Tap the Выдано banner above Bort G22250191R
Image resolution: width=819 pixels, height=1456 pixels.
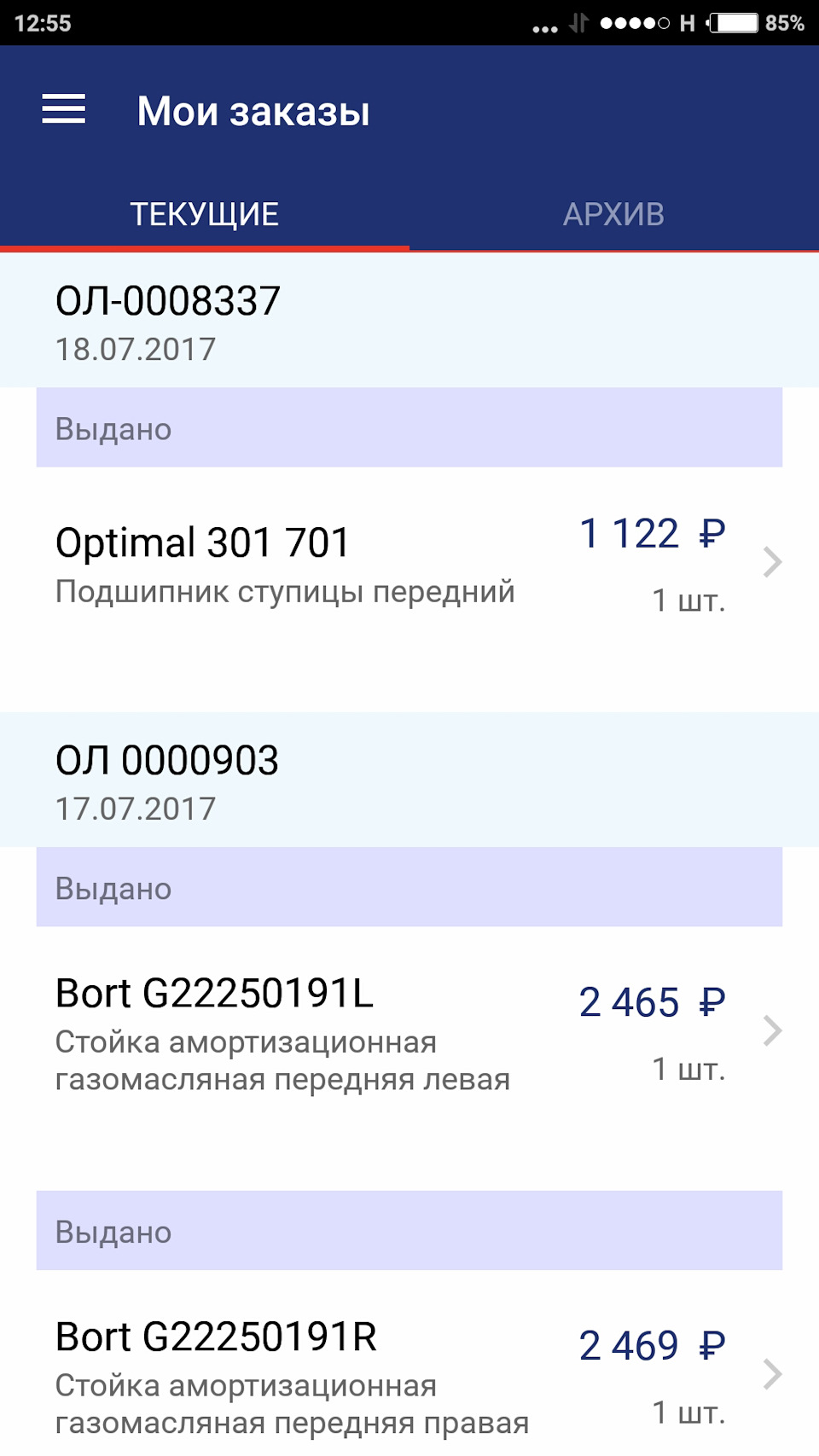click(x=409, y=1232)
